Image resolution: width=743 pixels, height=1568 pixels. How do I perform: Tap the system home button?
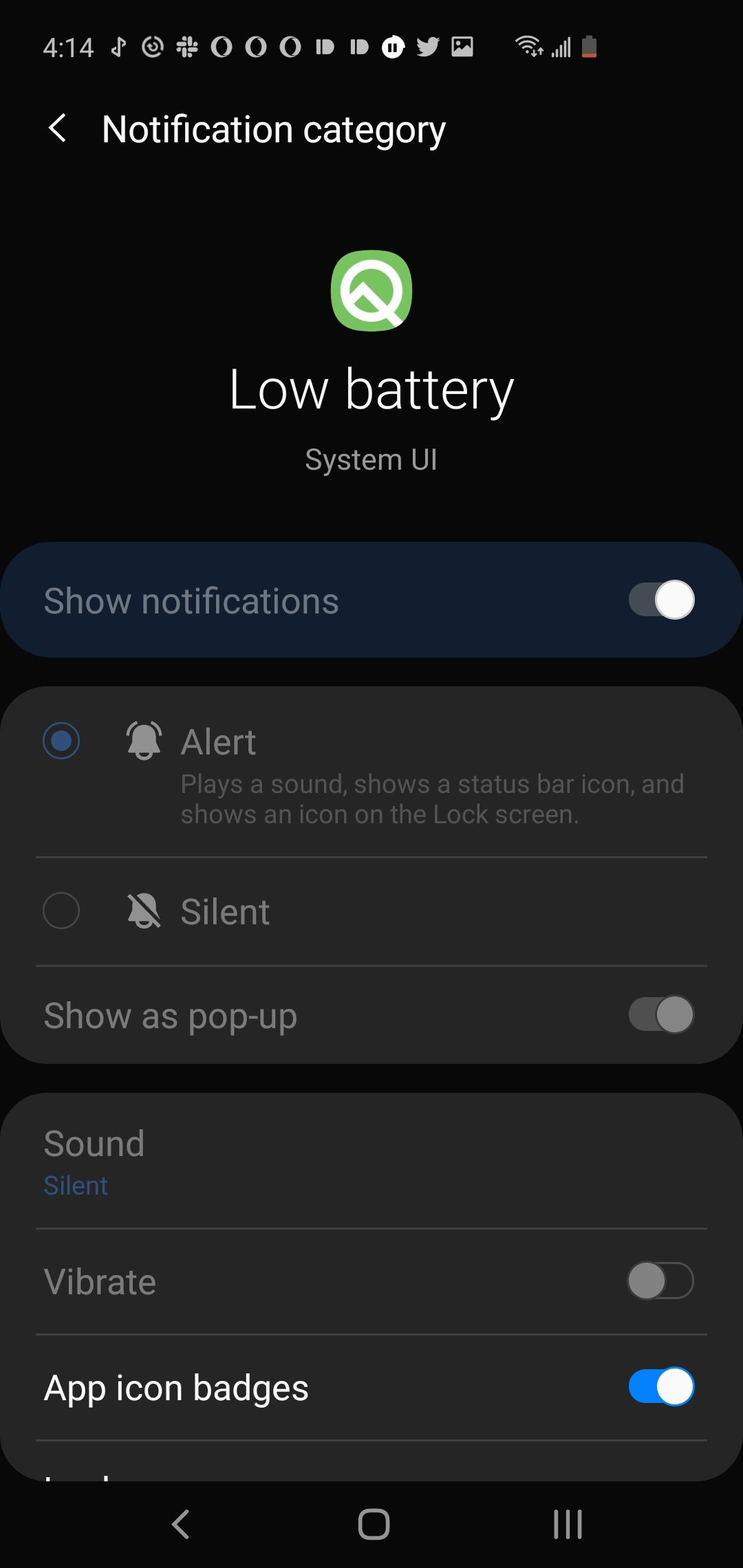pyautogui.click(x=374, y=1524)
